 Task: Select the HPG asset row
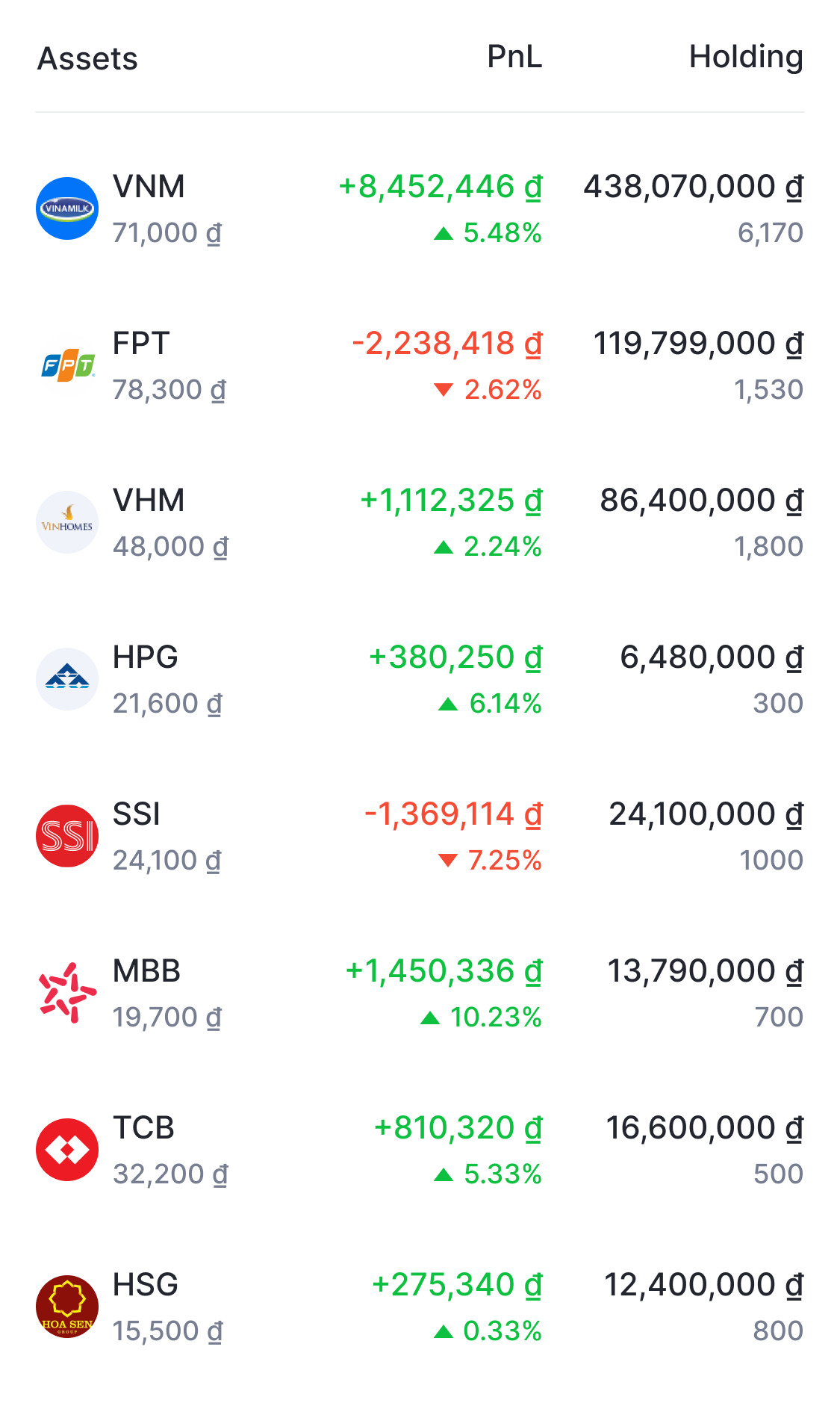click(x=420, y=680)
